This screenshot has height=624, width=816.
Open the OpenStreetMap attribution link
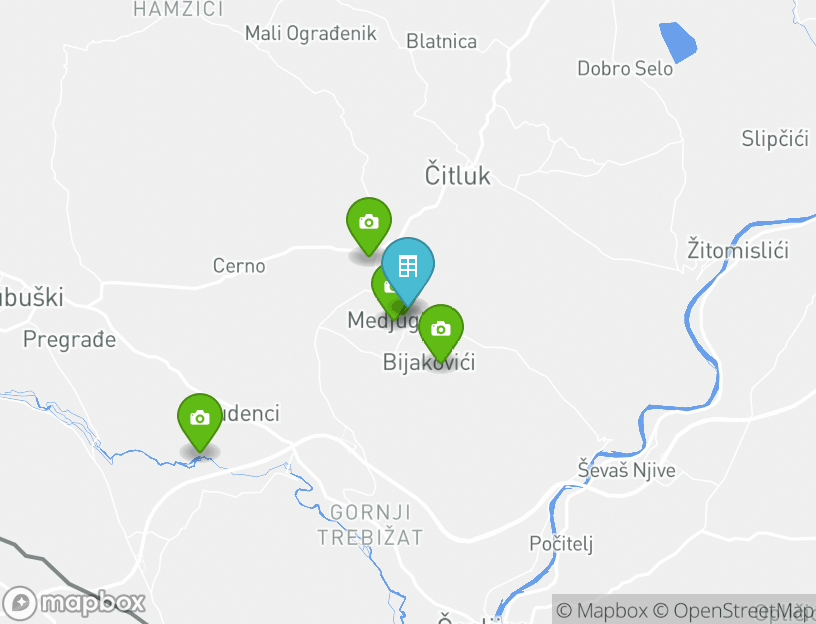point(733,610)
